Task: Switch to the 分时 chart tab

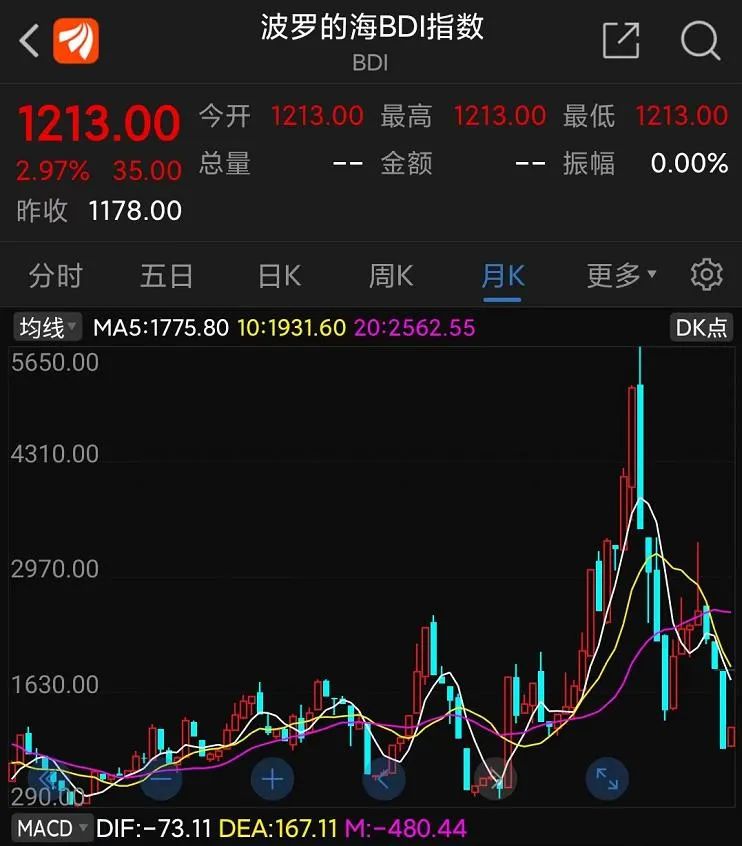Action: point(55,275)
